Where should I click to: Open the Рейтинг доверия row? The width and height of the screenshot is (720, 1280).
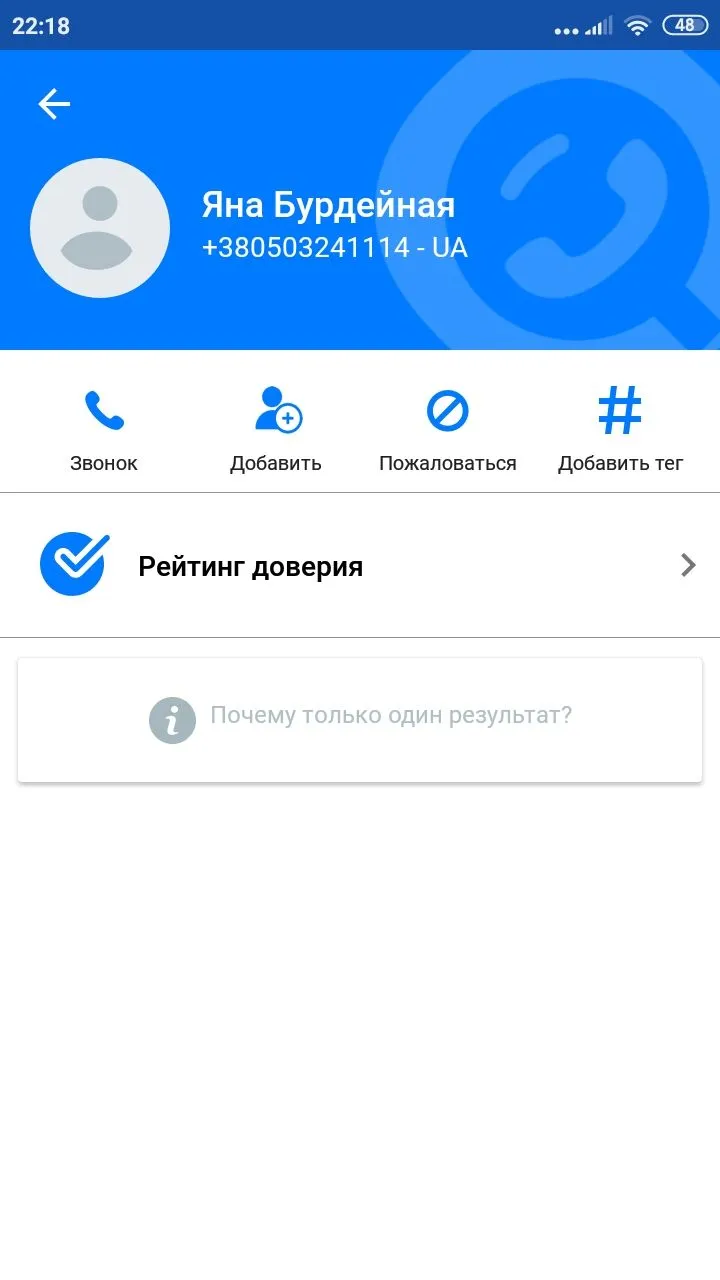[360, 566]
